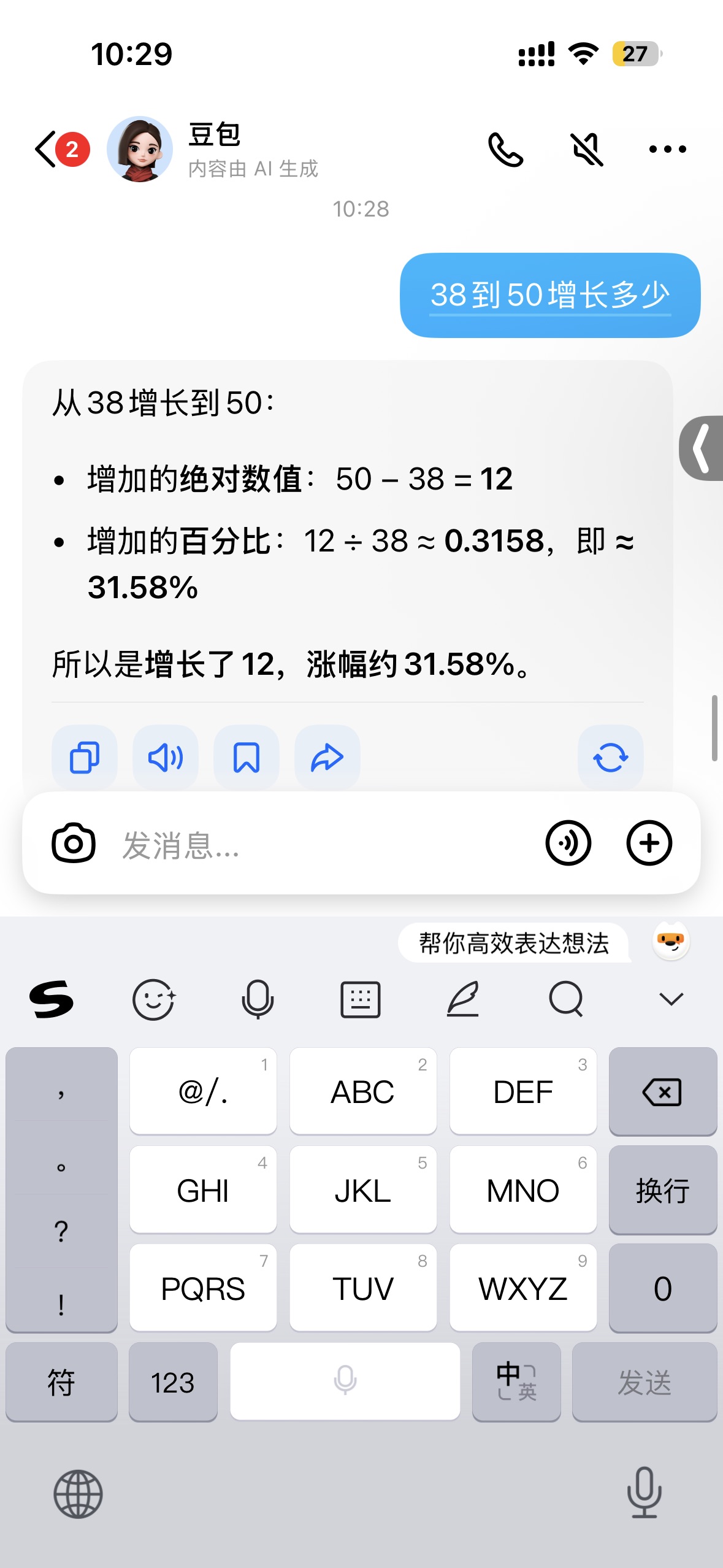Copy the AI reply text

pos(85,758)
